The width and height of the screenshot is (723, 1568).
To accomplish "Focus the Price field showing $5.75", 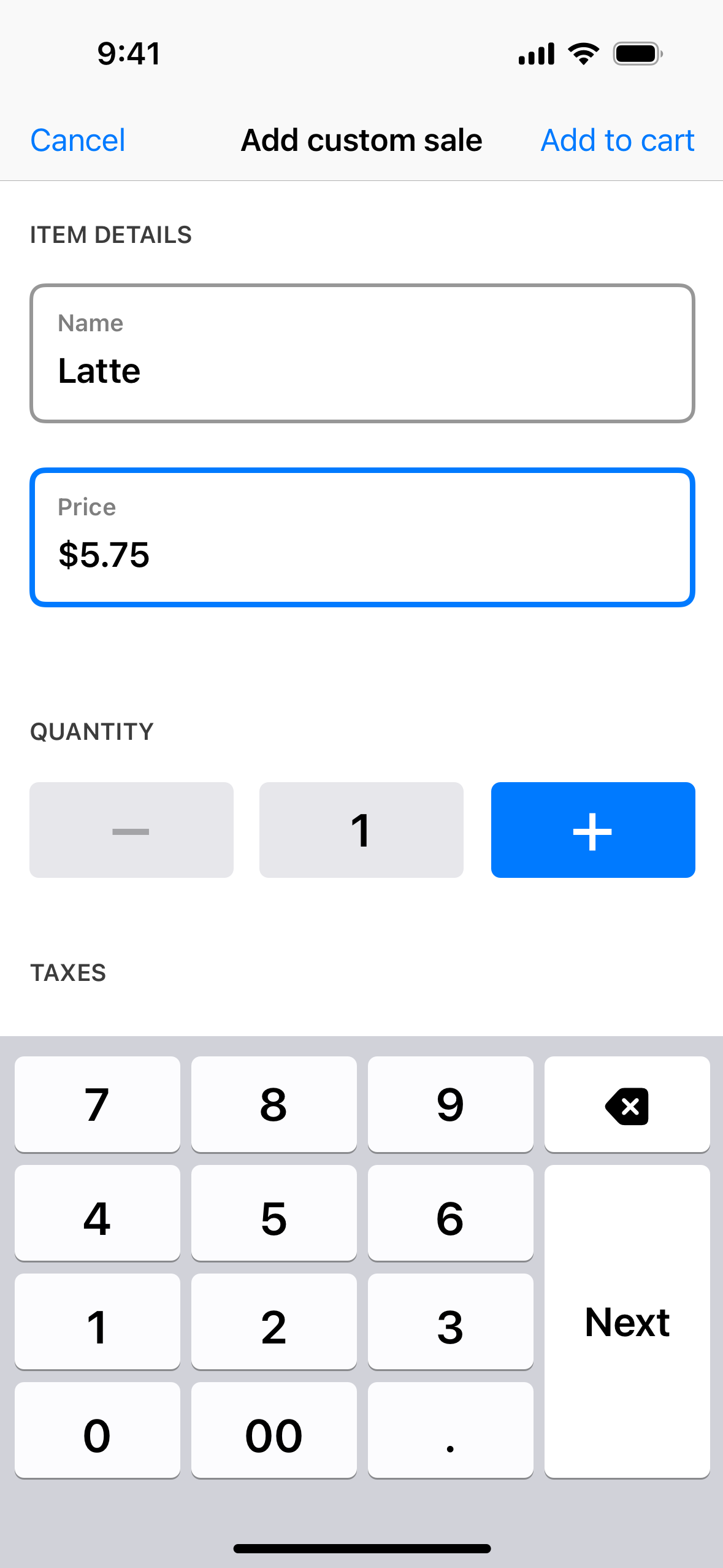I will pyautogui.click(x=362, y=537).
